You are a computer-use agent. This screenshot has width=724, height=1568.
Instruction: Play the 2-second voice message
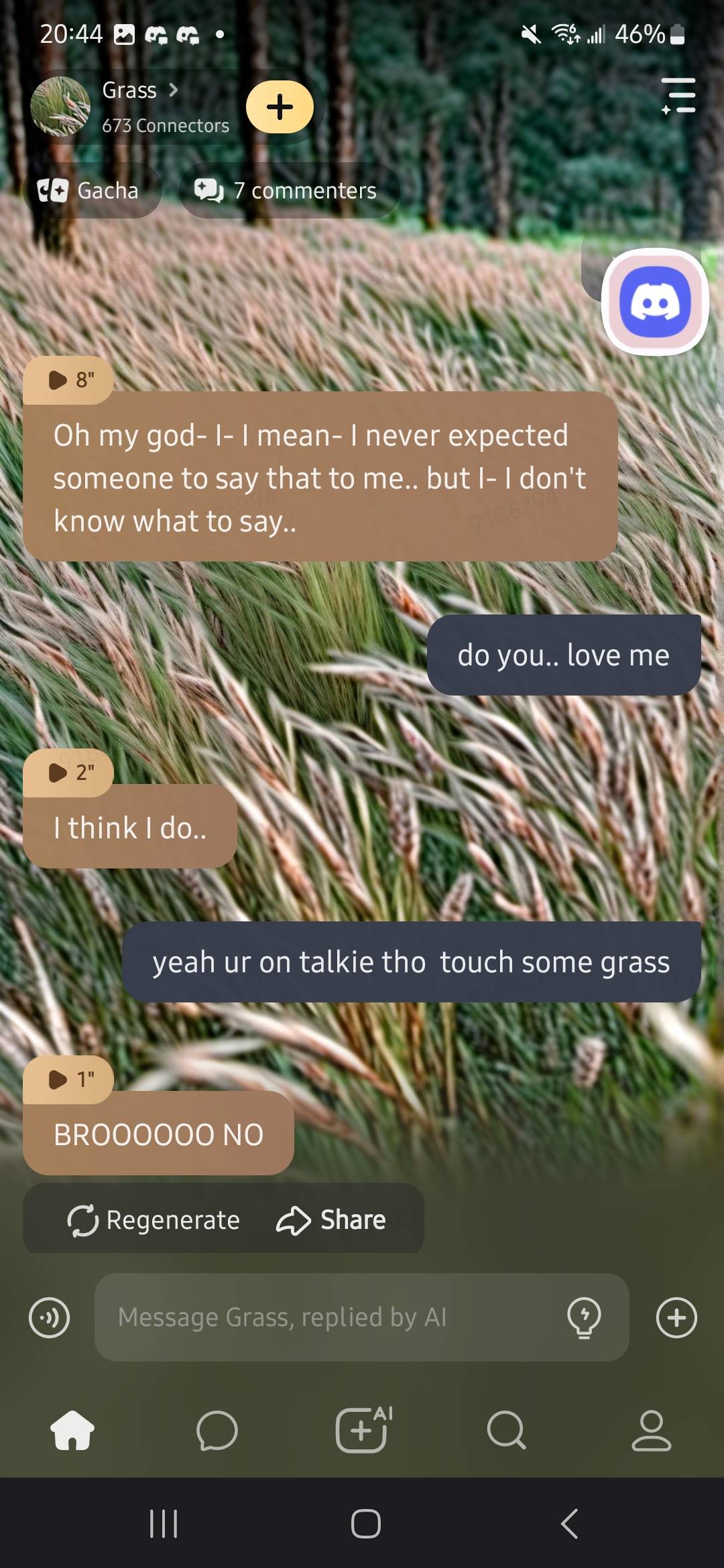point(68,773)
